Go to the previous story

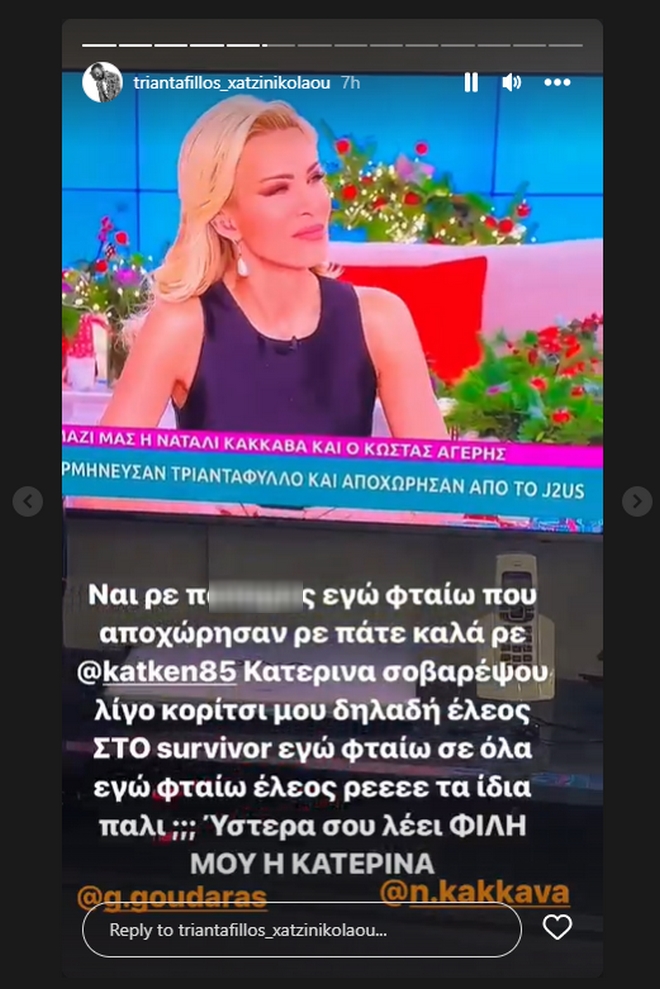pos(28,501)
